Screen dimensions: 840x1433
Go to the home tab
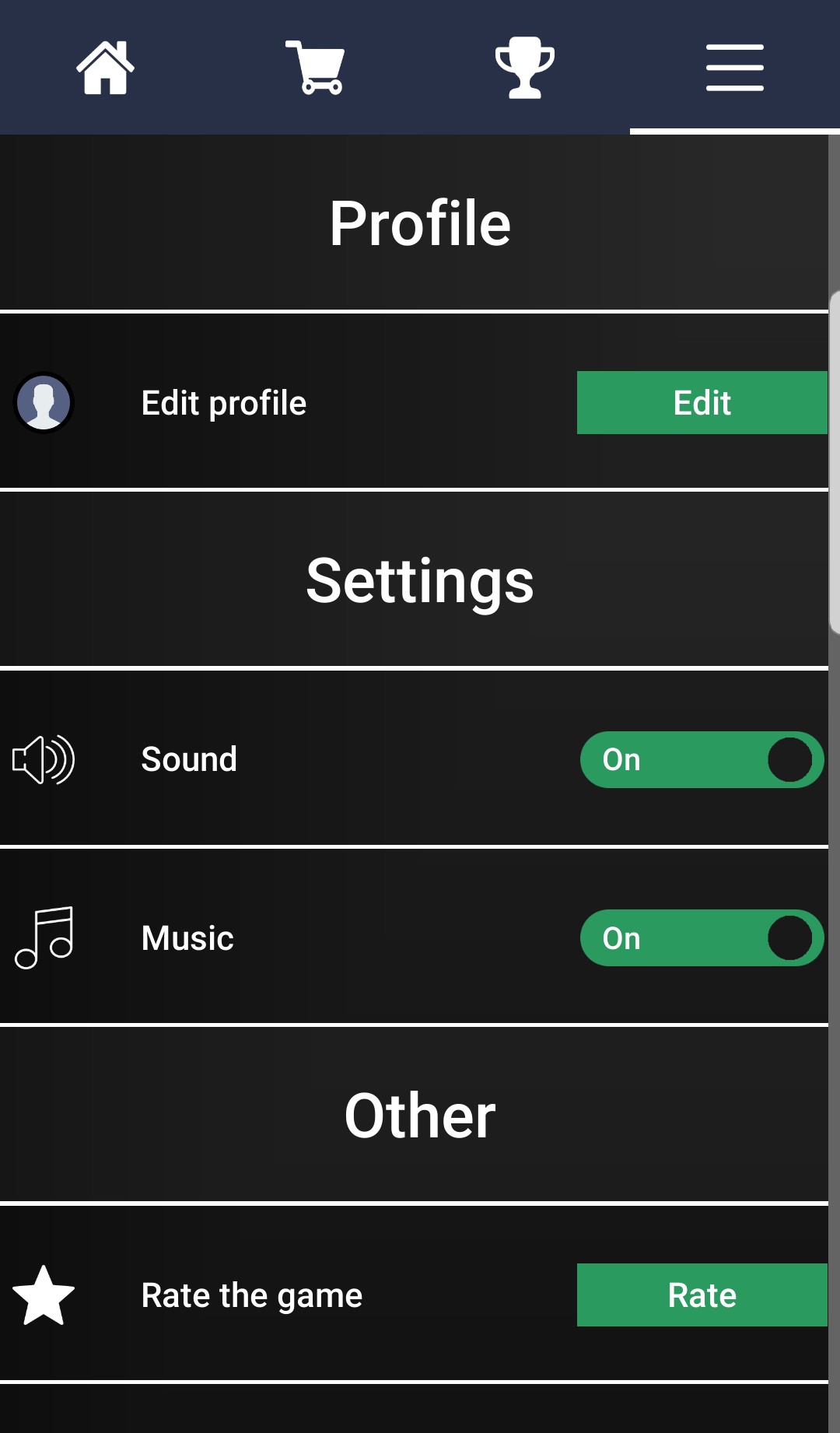tap(105, 68)
